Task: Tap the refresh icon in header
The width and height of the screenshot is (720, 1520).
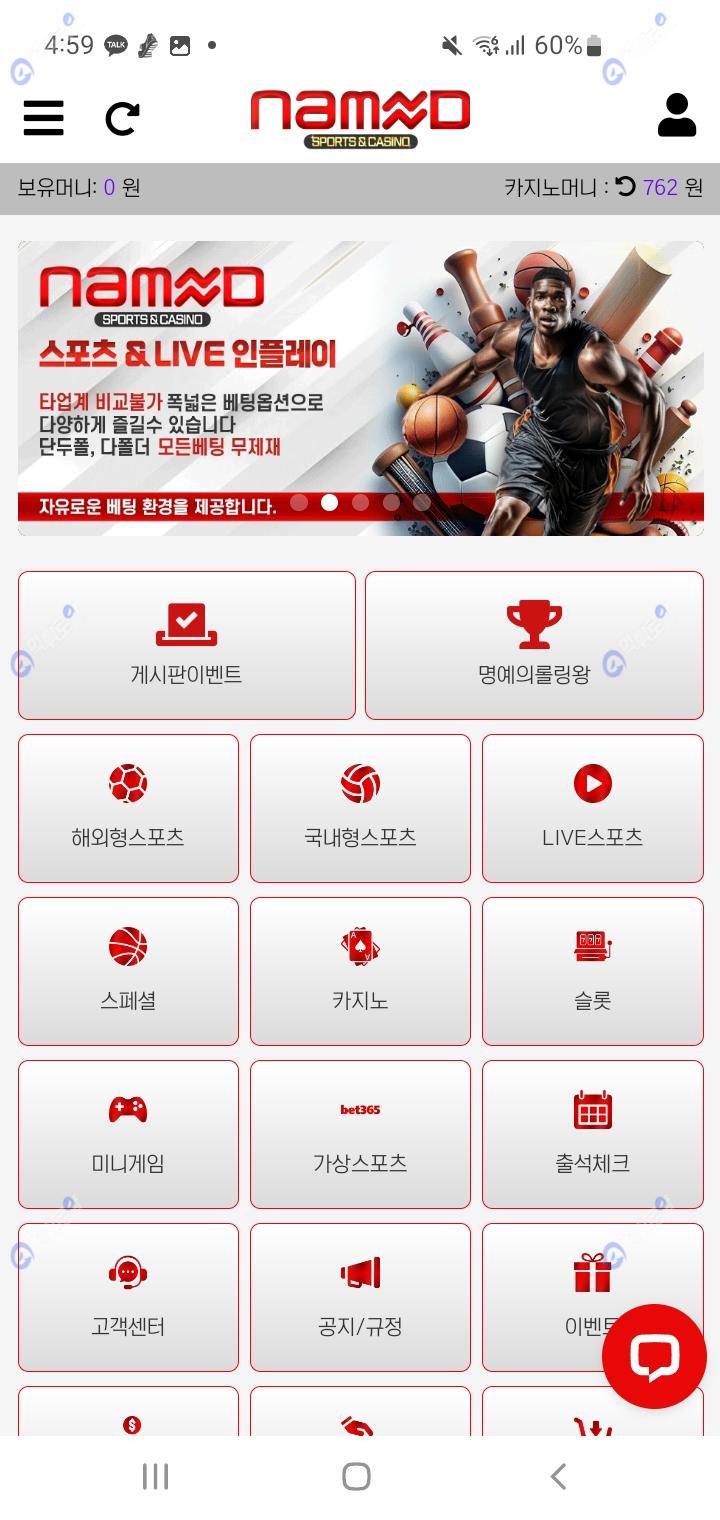Action: (x=122, y=119)
